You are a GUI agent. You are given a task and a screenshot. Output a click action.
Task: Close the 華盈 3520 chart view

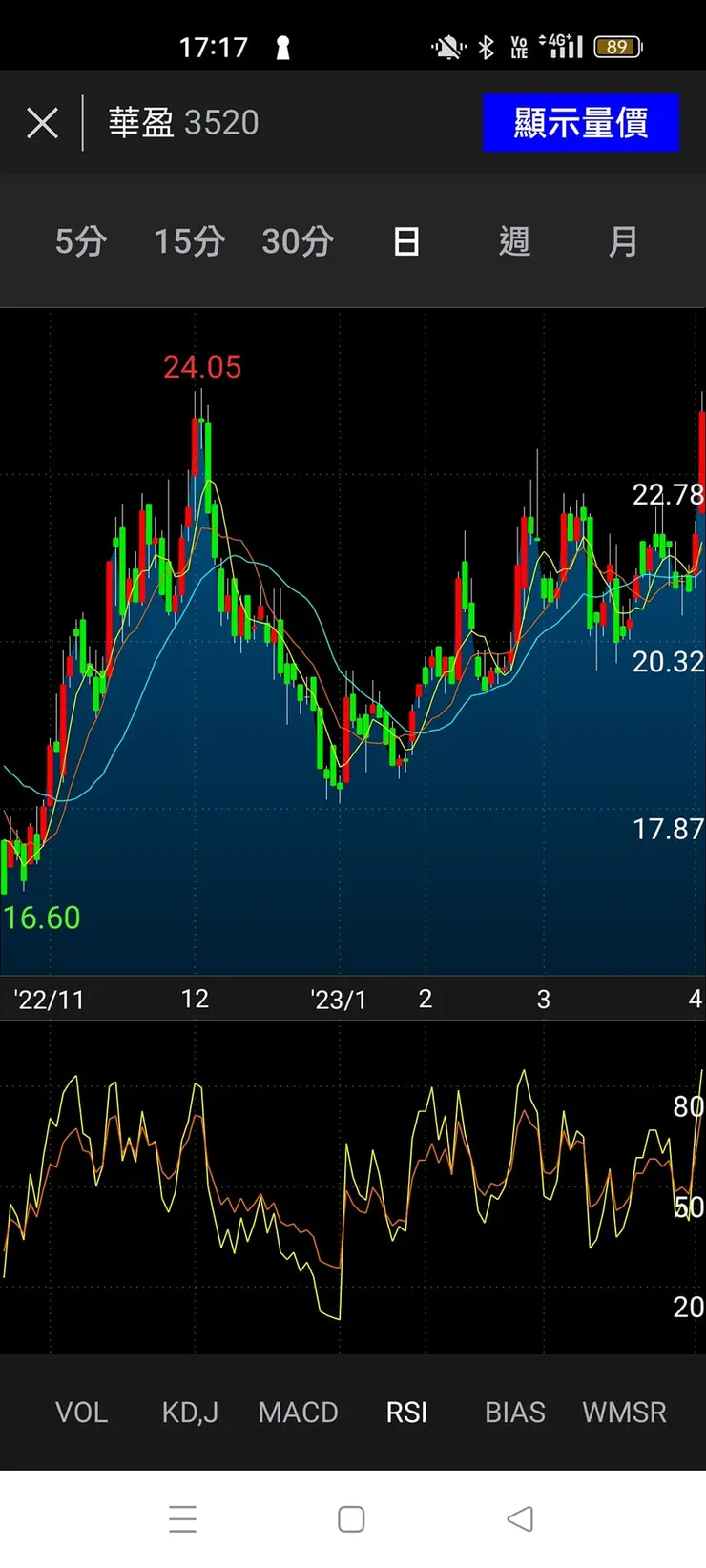[x=43, y=123]
